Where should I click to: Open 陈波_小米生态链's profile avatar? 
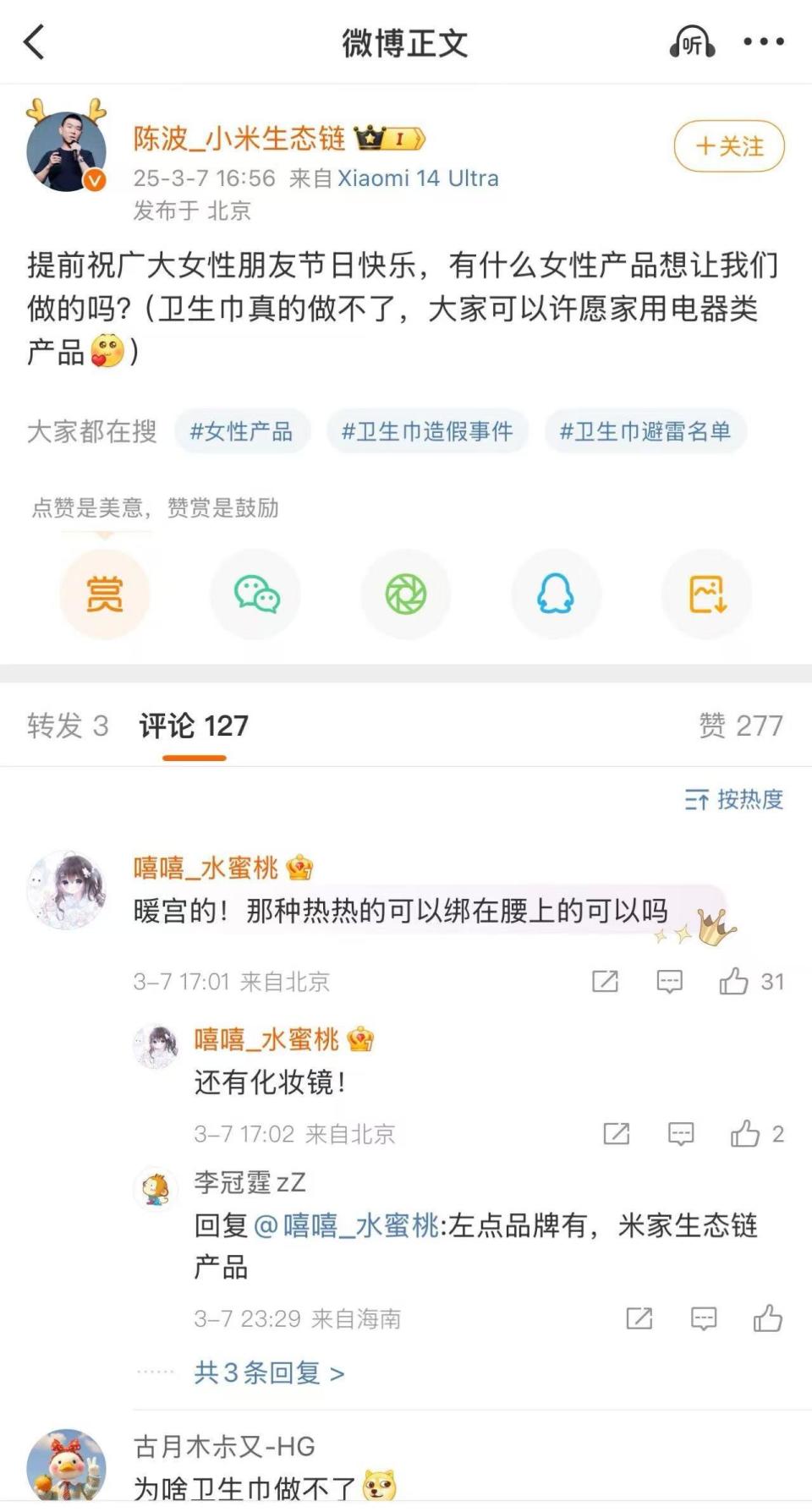click(66, 151)
